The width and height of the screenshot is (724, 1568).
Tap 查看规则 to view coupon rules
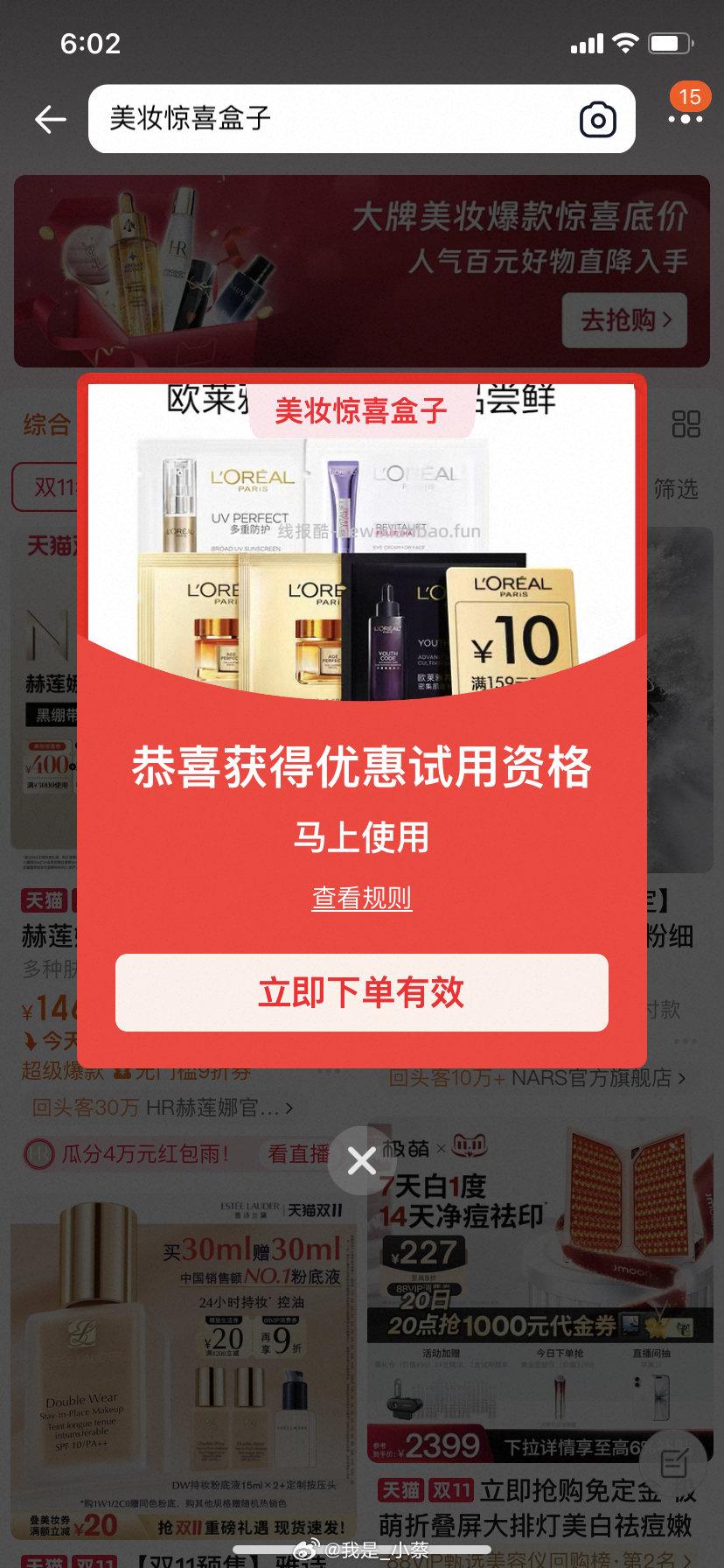(361, 898)
